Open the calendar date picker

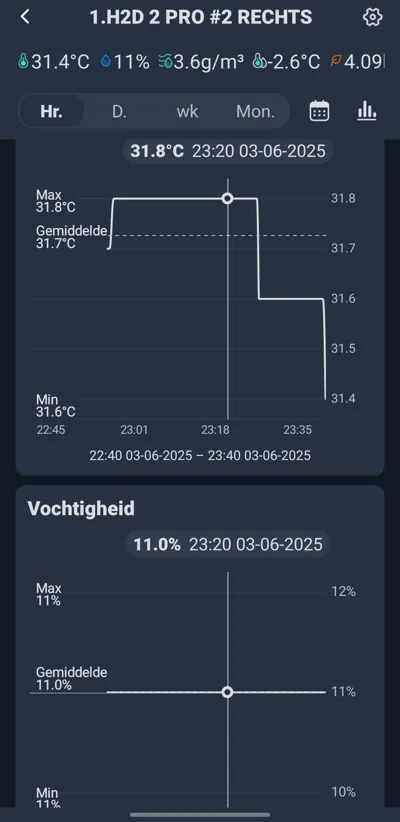coord(319,111)
